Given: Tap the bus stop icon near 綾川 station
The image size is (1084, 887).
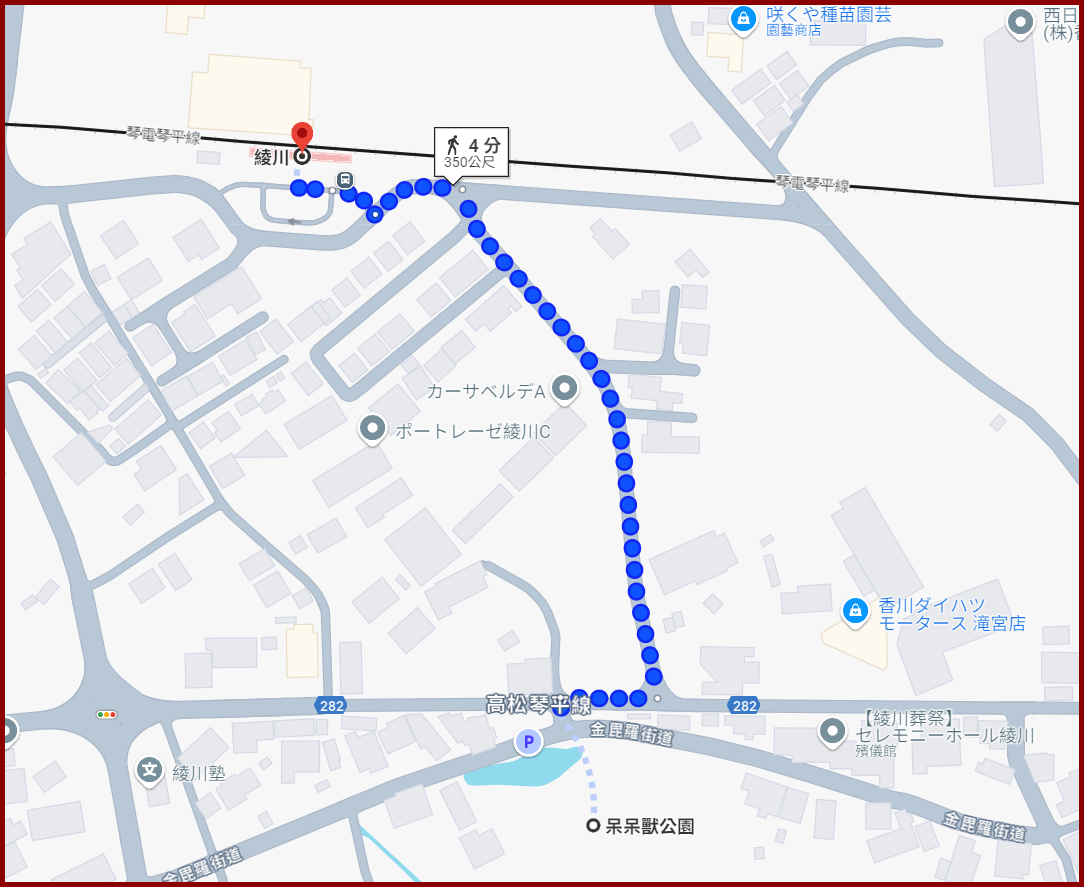Looking at the screenshot, I should [x=344, y=180].
